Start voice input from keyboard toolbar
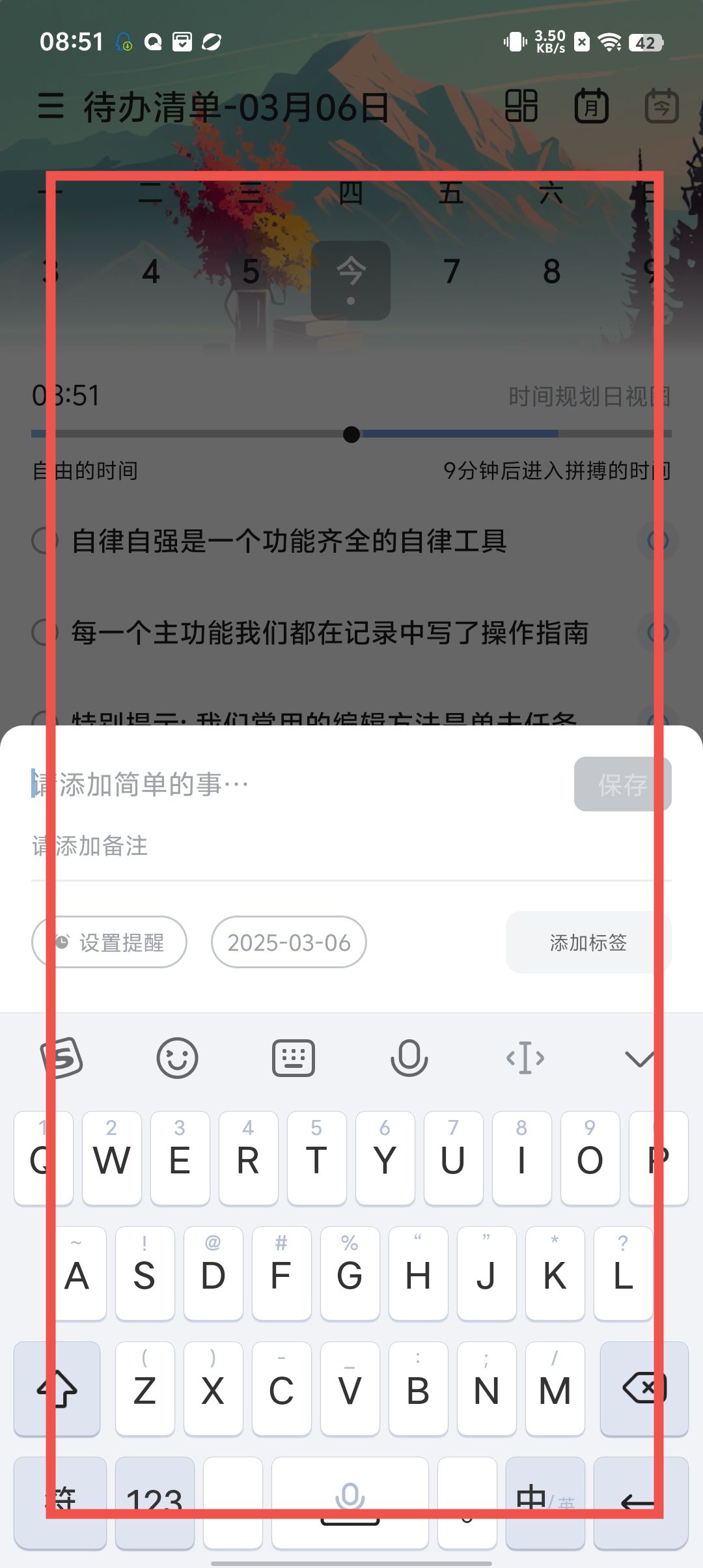Image resolution: width=703 pixels, height=1568 pixels. click(409, 1057)
